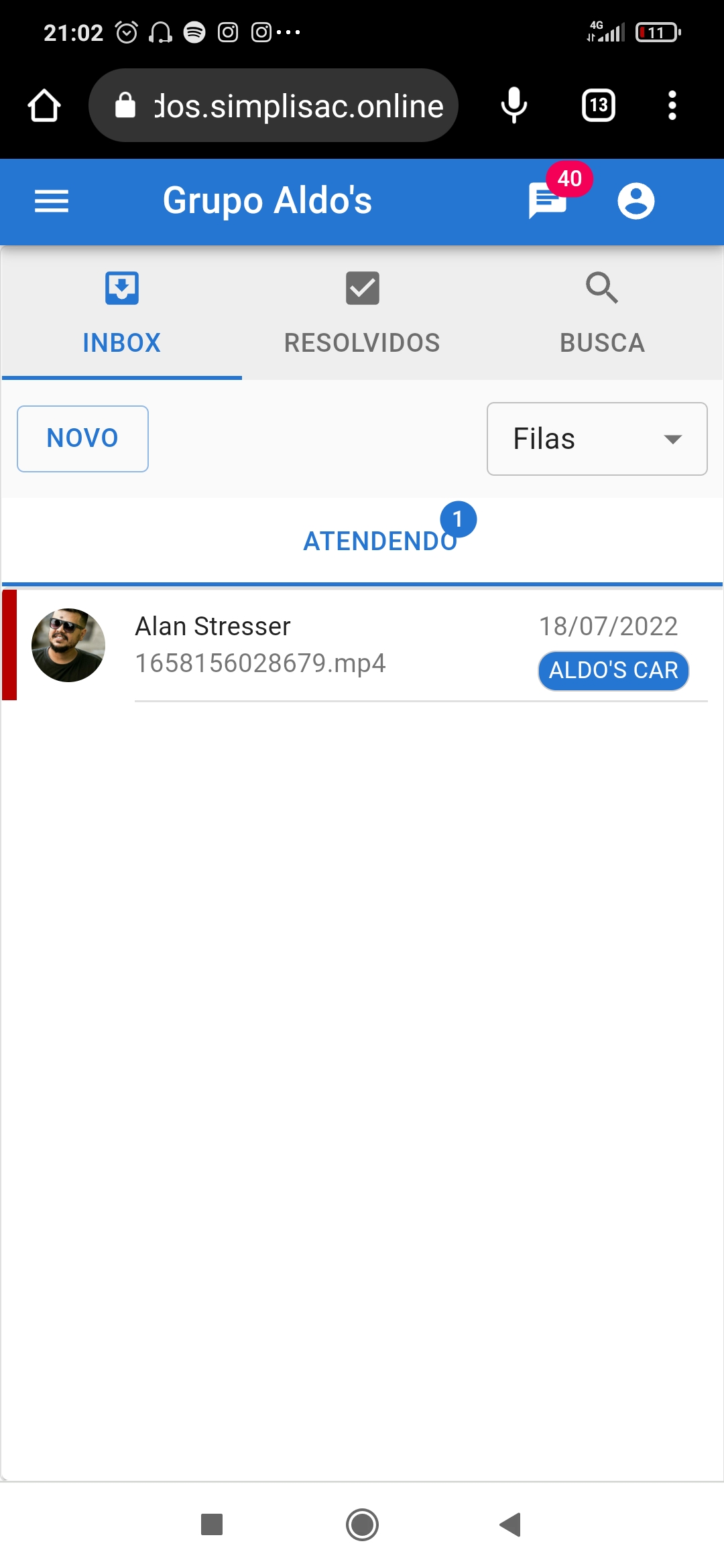Open the browser tab switcher showing 13
This screenshot has width=724, height=1568.
click(599, 105)
